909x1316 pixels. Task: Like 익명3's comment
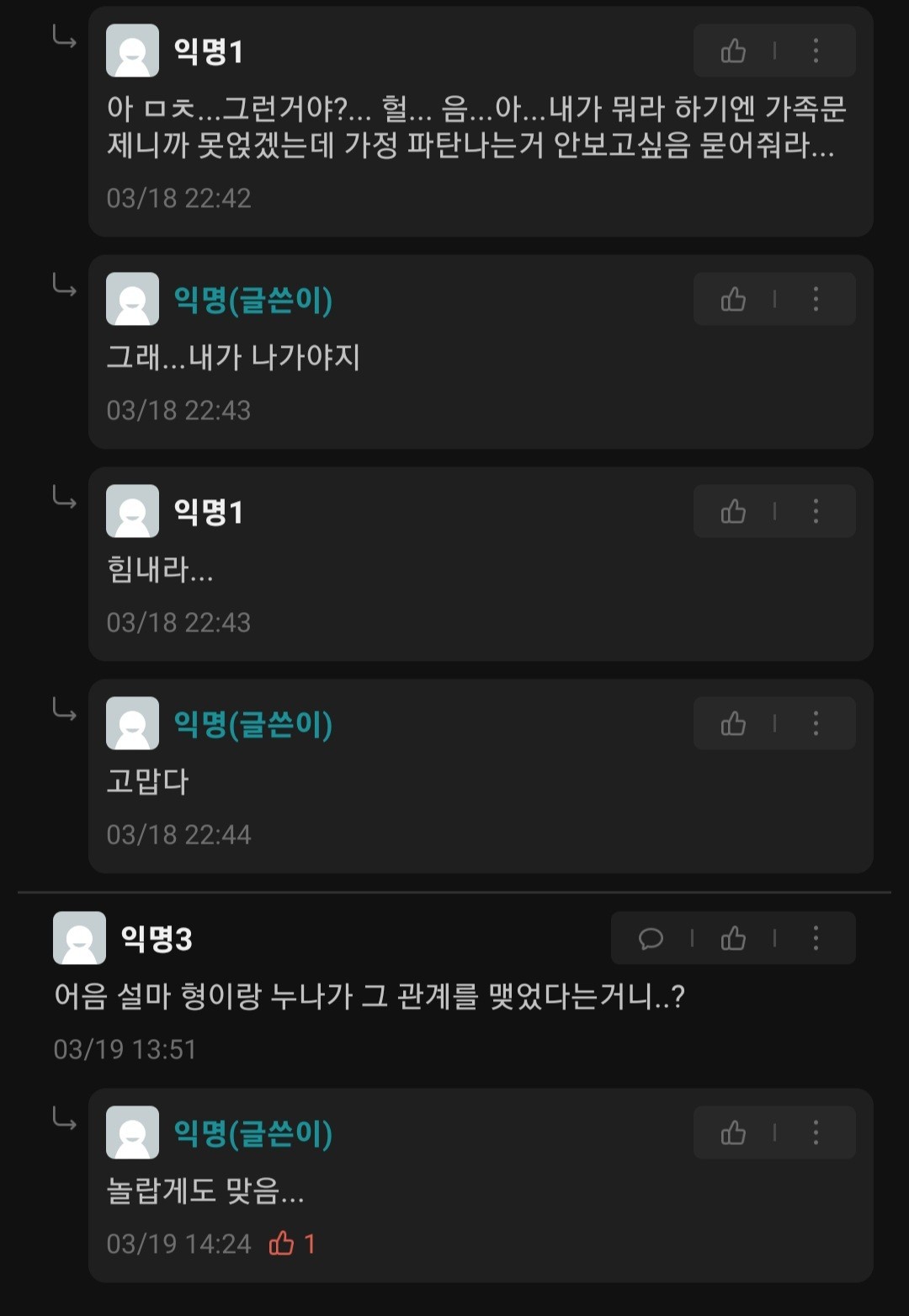click(733, 938)
